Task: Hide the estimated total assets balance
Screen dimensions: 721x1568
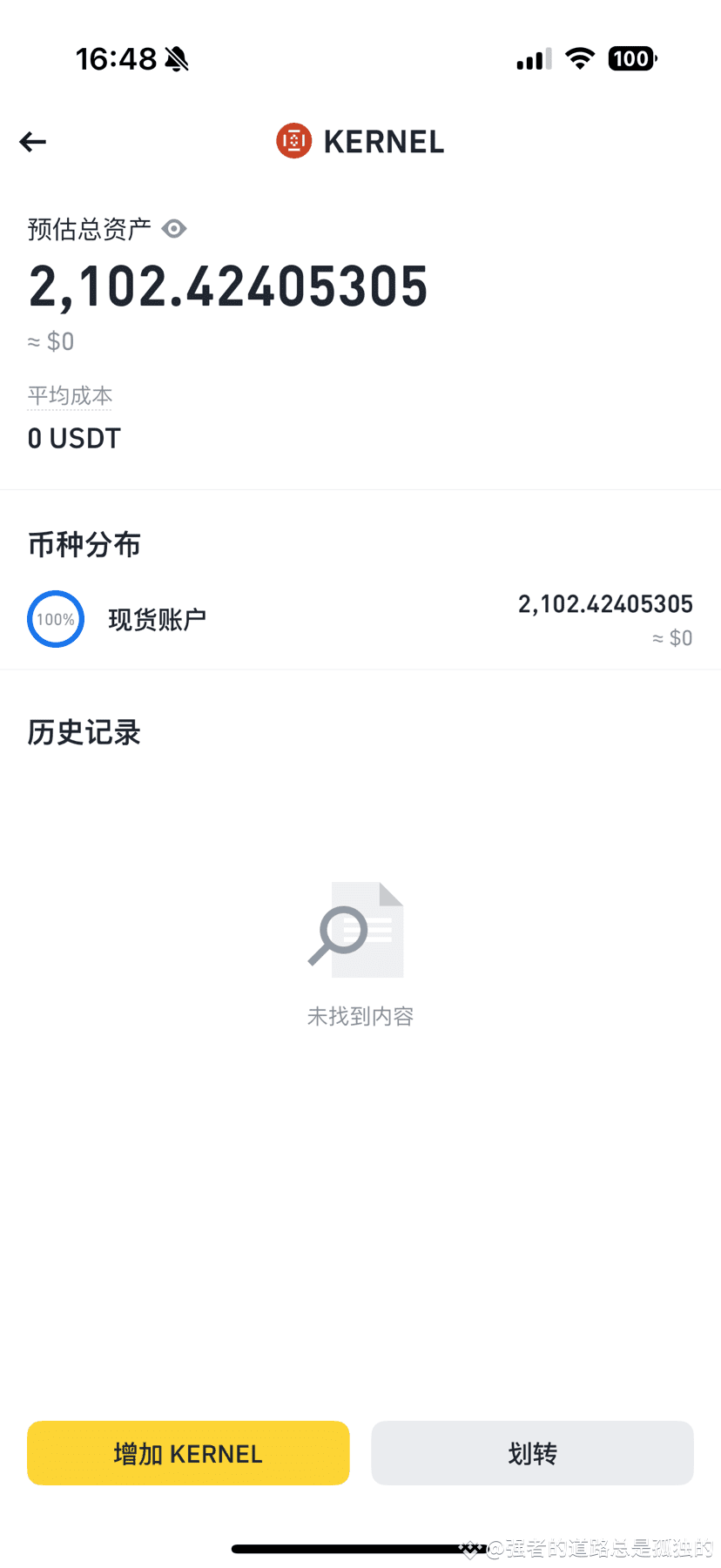Action: 174,229
